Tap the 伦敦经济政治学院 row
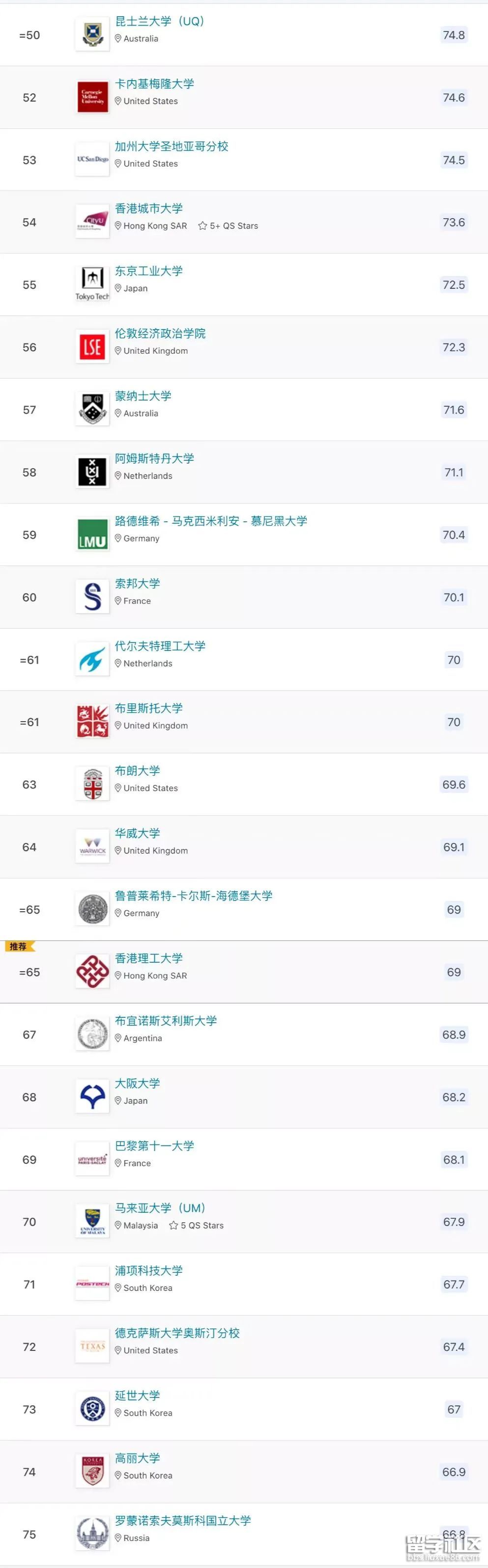Screen dimensions: 488x1568 (x=160, y=334)
